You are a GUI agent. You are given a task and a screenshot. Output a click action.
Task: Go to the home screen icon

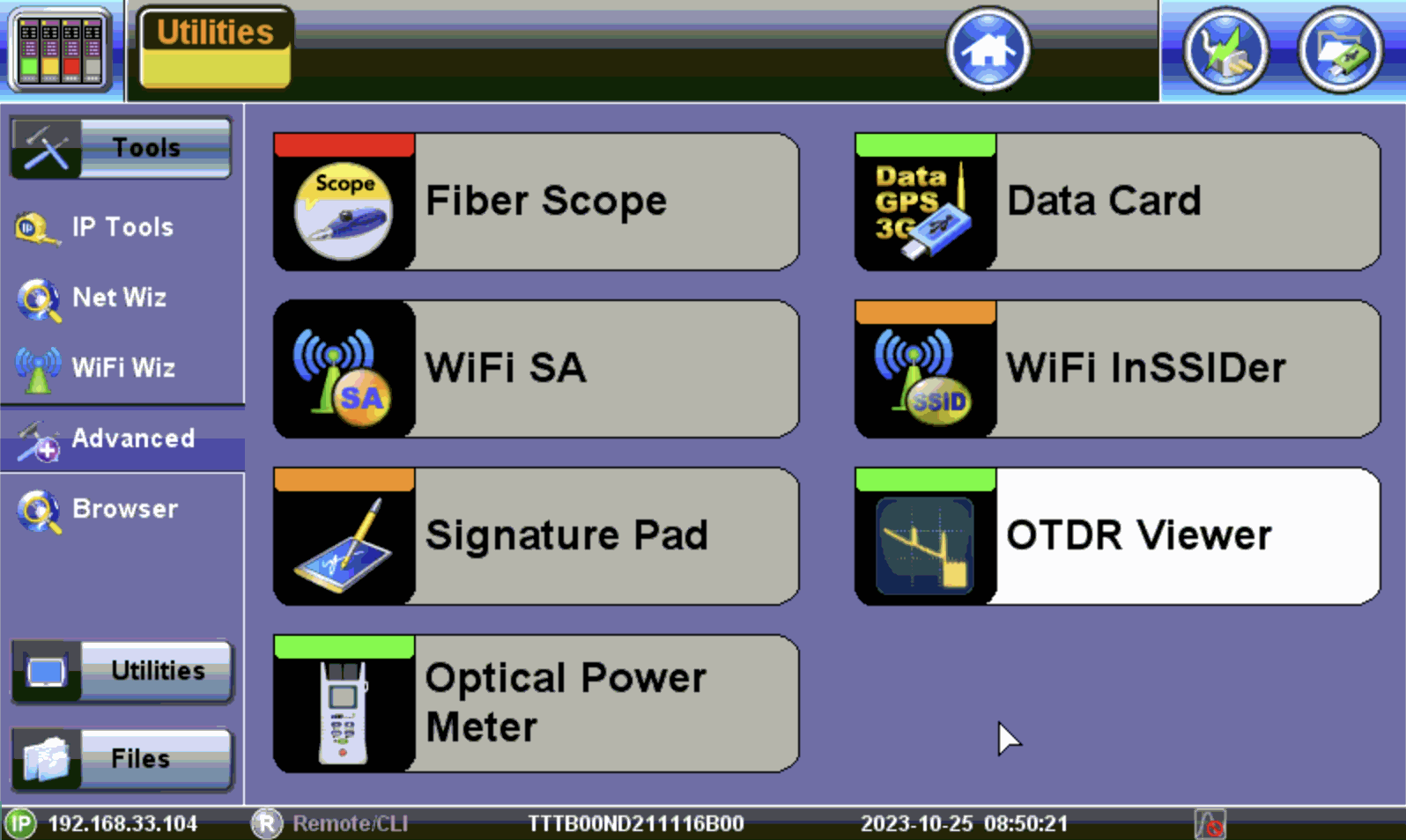[x=988, y=50]
